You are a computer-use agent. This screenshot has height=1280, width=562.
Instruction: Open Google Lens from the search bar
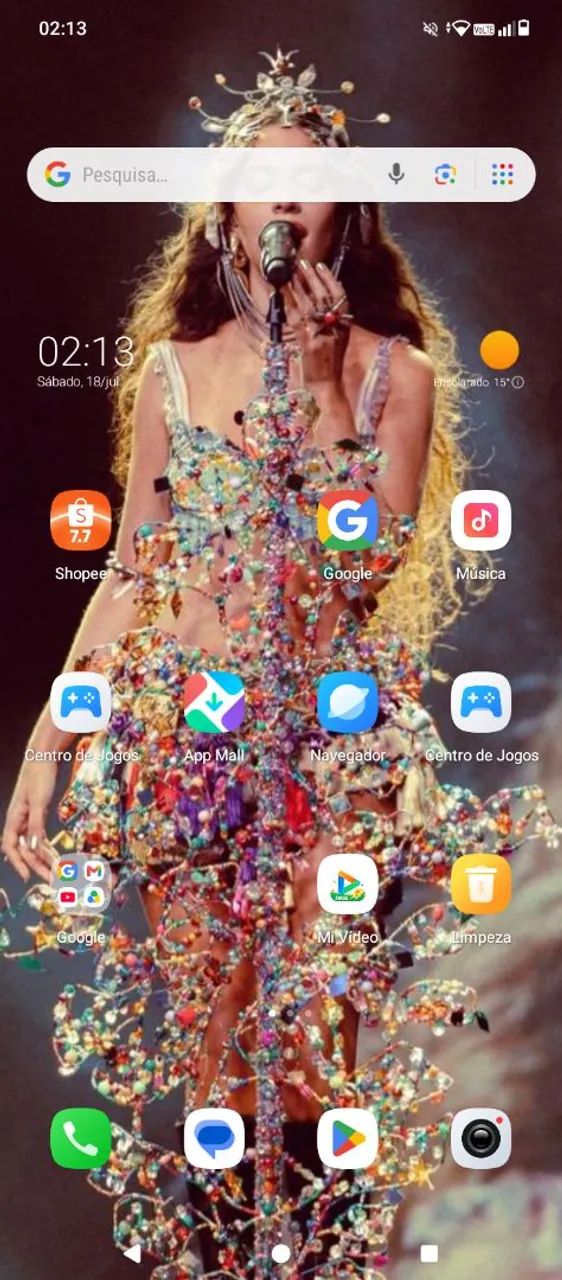(445, 175)
